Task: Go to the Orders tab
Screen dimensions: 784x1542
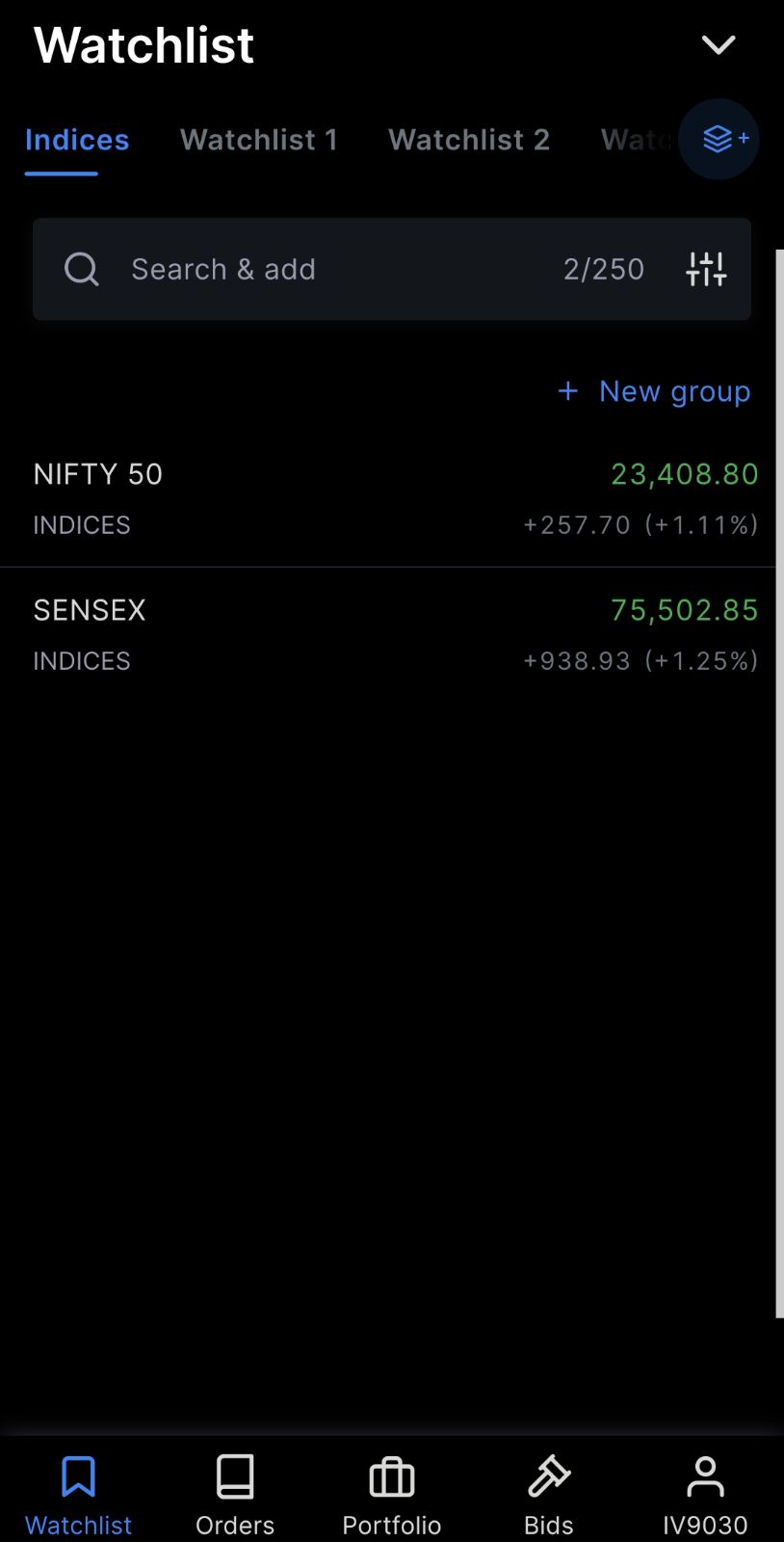Action: (235, 1494)
